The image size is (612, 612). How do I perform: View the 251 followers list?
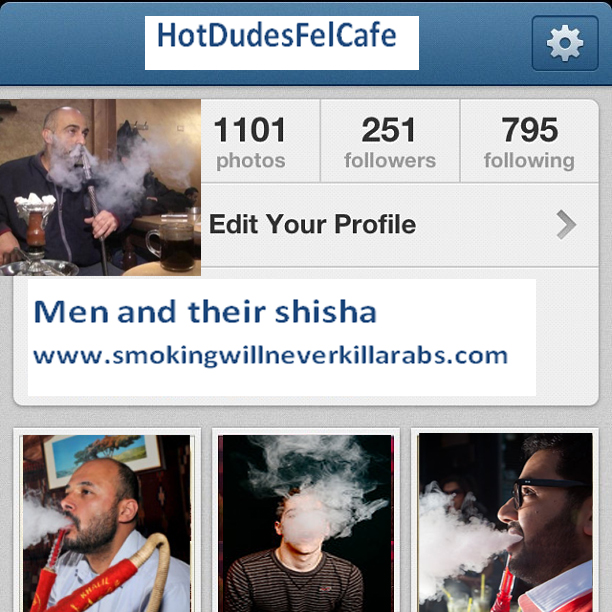[x=389, y=142]
